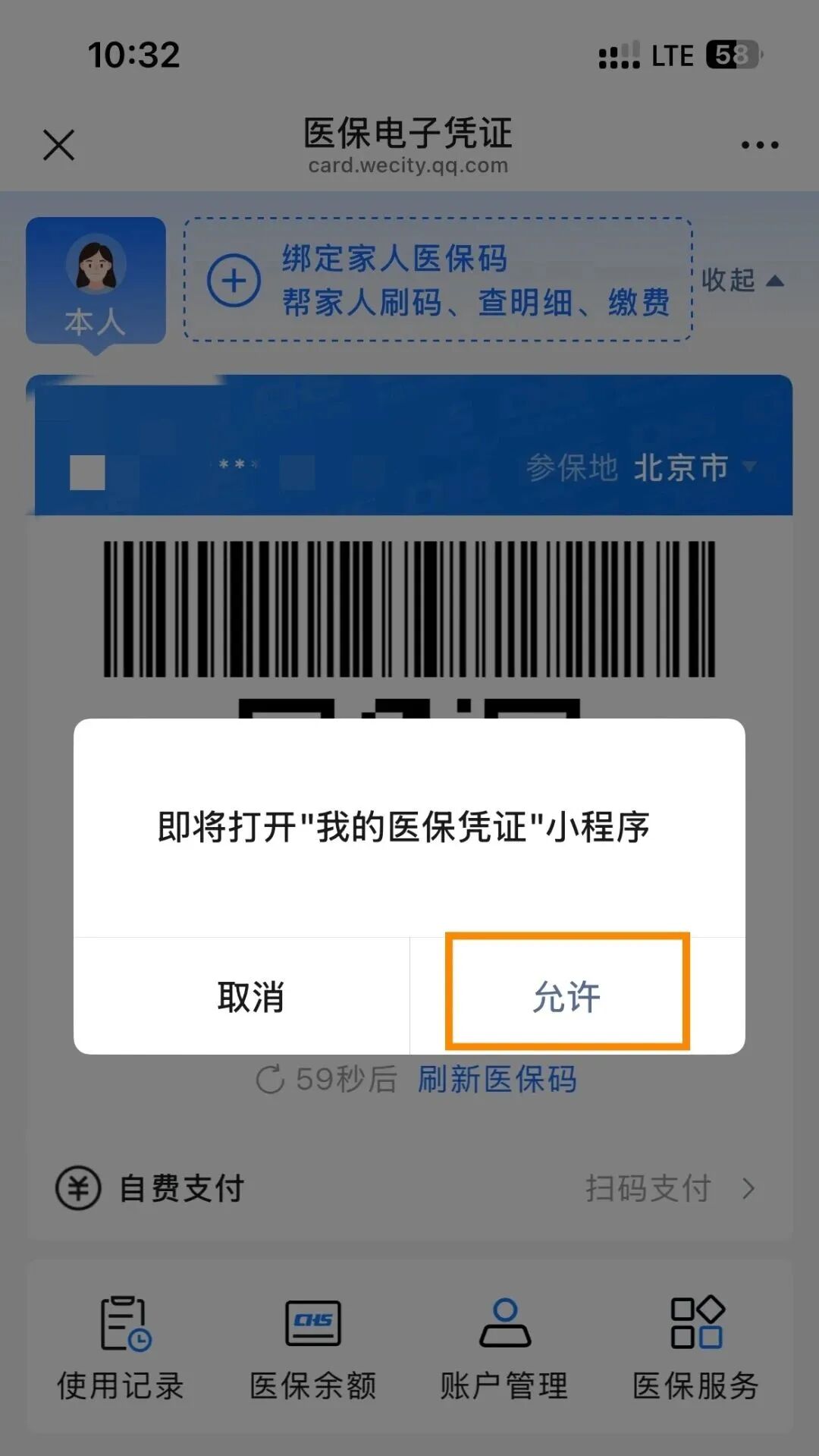Tap 取消 to dismiss the dialog
Image resolution: width=819 pixels, height=1456 pixels.
250,995
